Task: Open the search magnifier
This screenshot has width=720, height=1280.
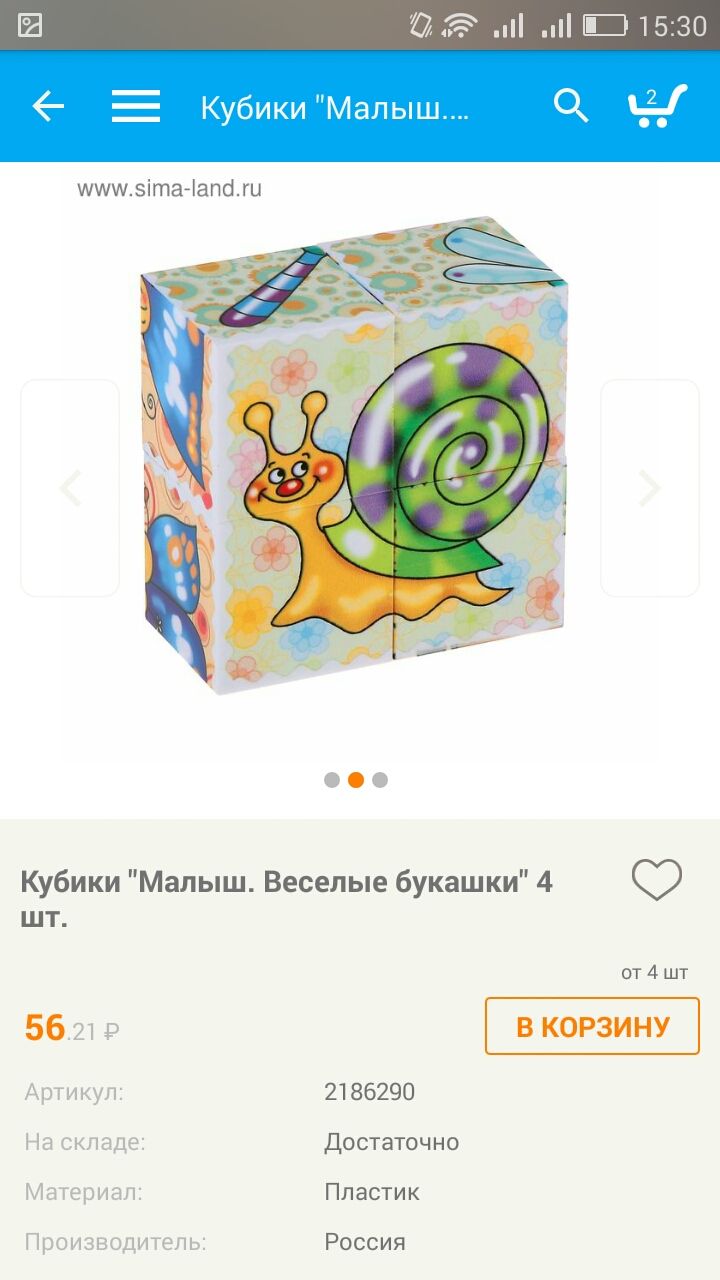Action: point(571,106)
